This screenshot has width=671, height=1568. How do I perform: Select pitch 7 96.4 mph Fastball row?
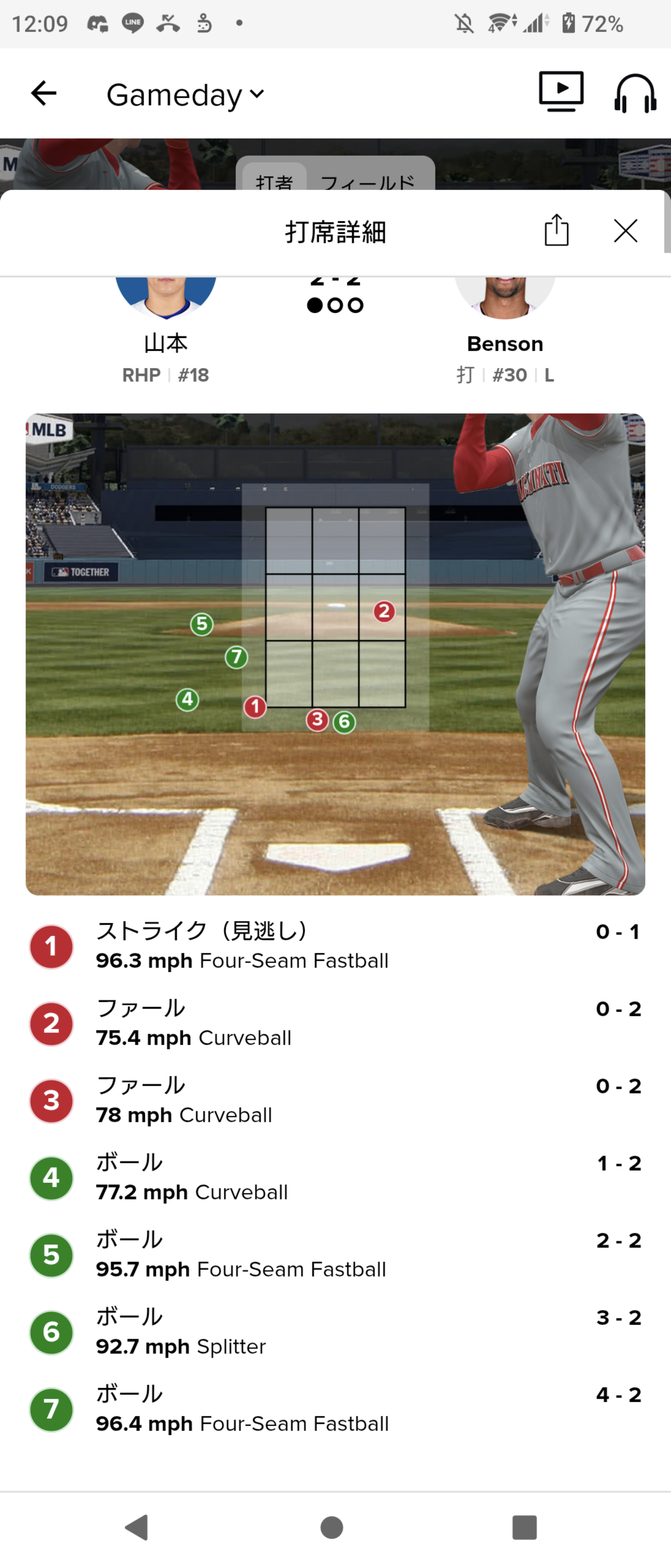point(335,1409)
